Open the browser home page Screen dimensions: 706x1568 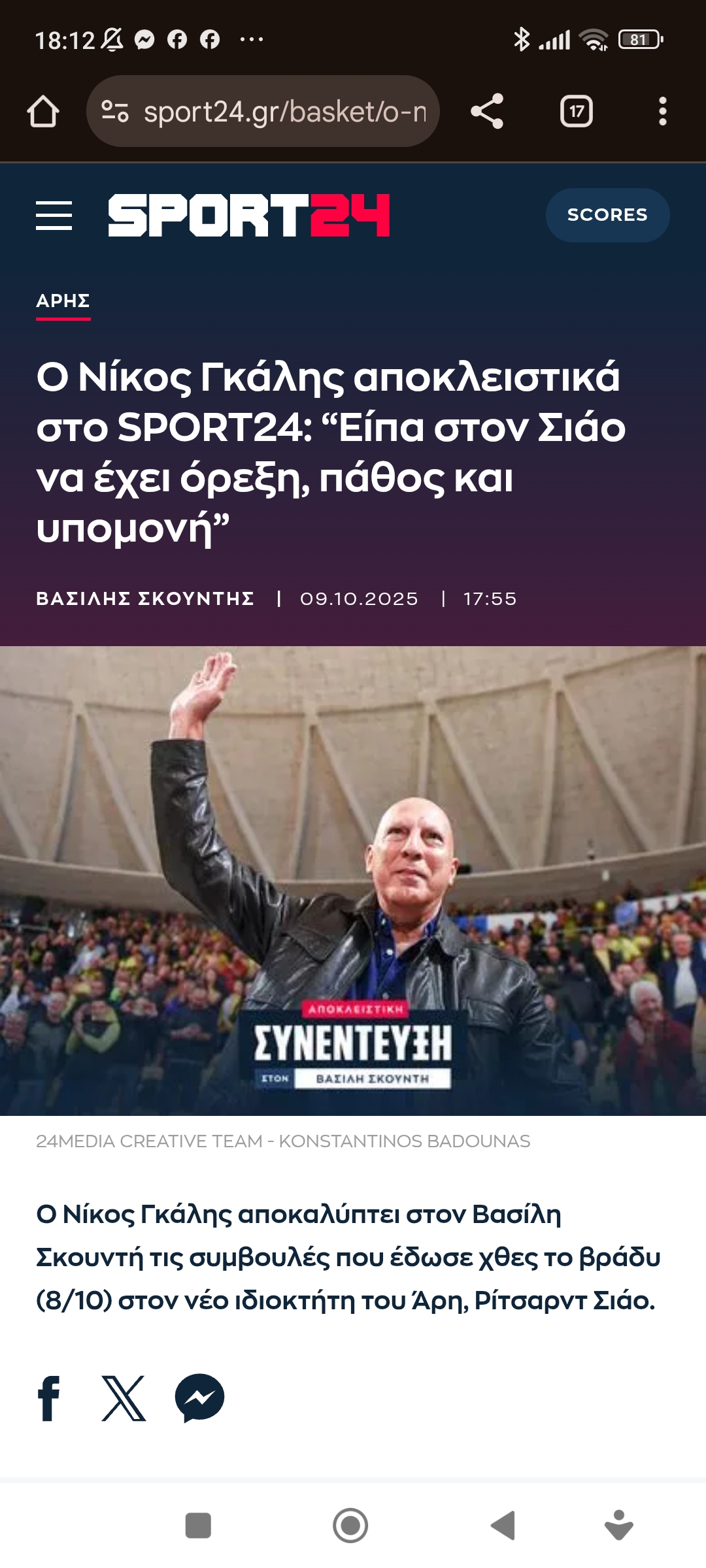[43, 112]
